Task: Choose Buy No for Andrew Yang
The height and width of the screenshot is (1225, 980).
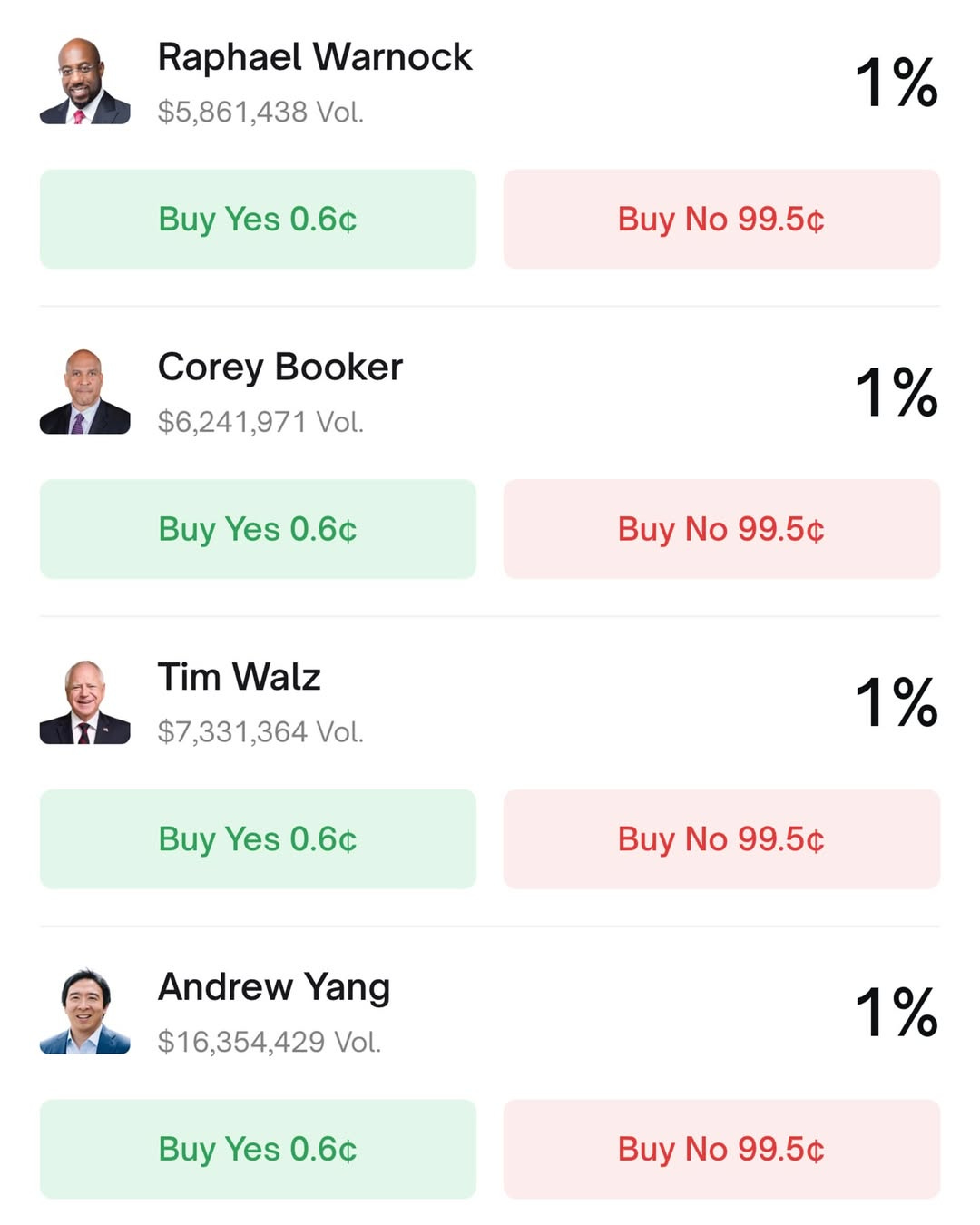Action: (x=721, y=1149)
